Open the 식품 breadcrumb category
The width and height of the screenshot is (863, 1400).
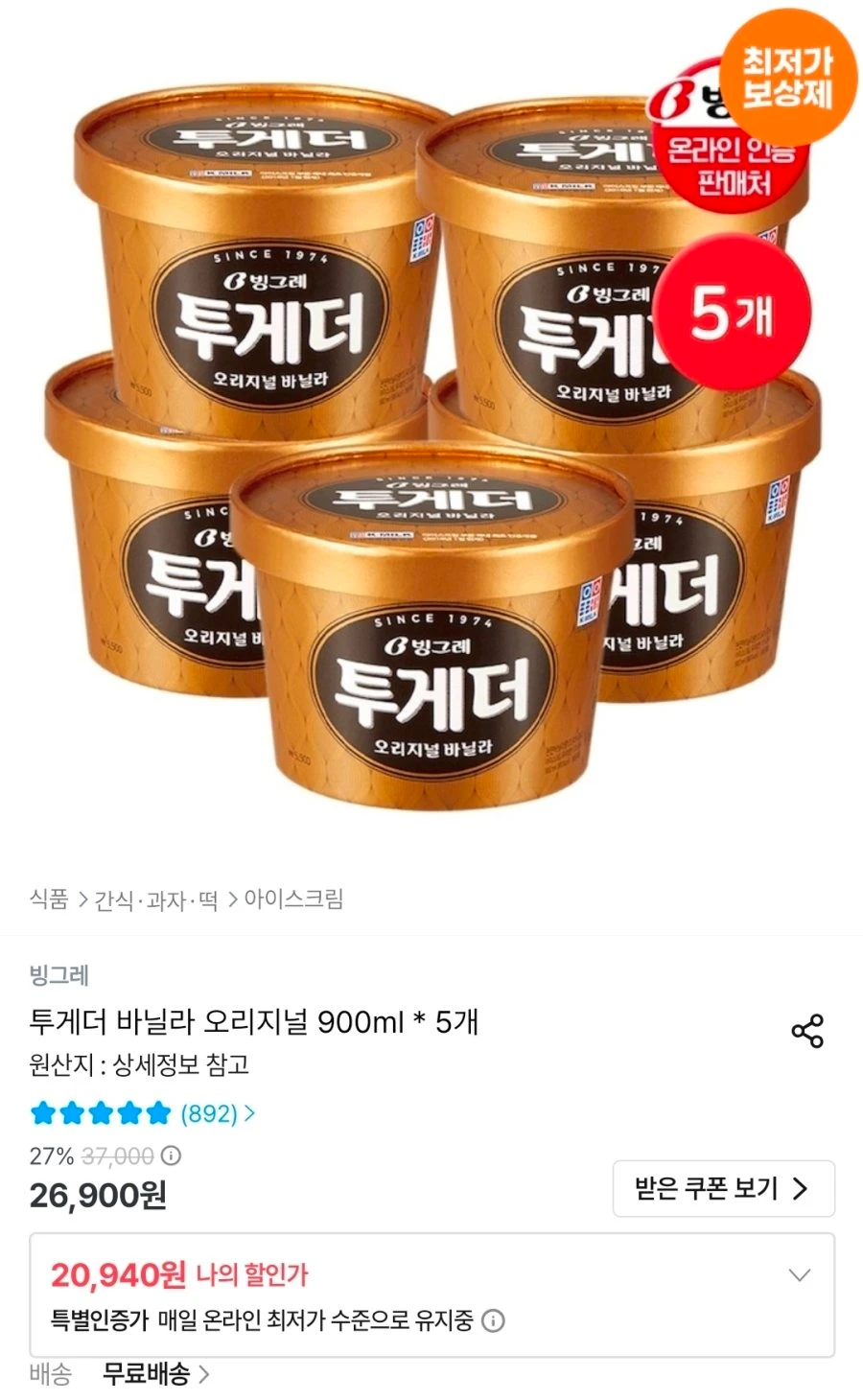pyautogui.click(x=49, y=899)
